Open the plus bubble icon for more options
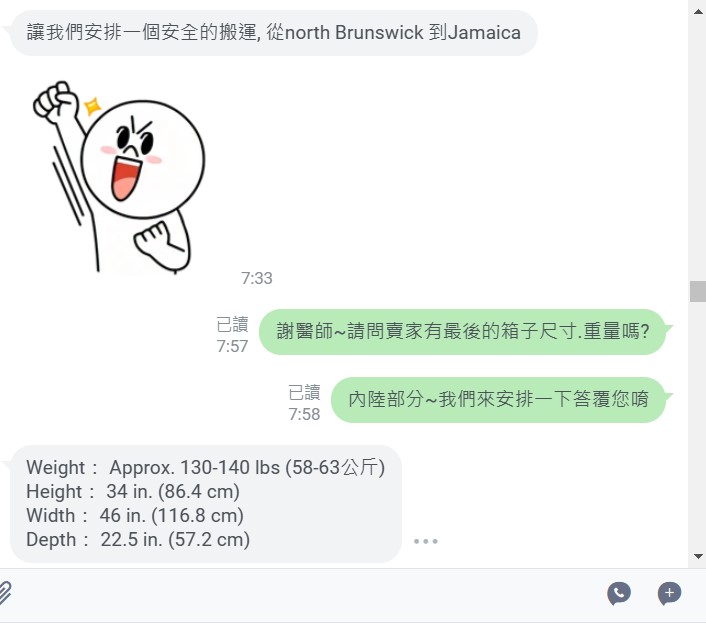The image size is (706, 623). 669,594
